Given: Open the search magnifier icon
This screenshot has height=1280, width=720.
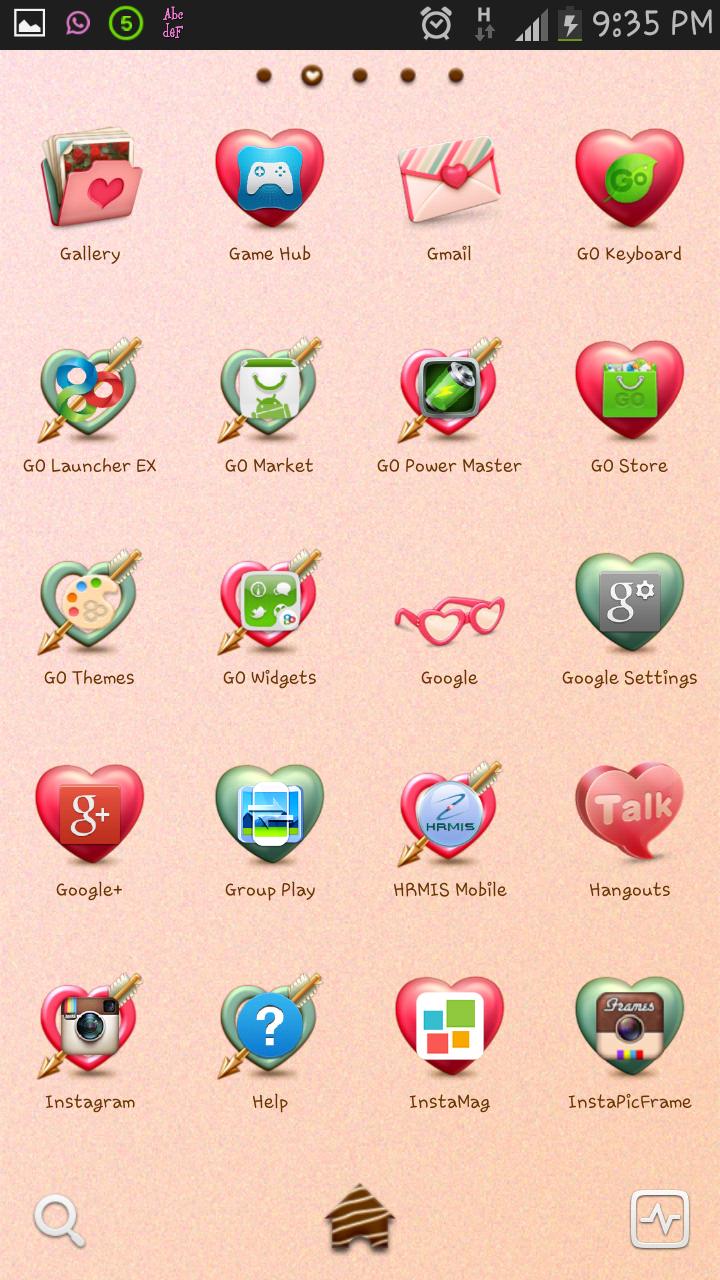Looking at the screenshot, I should pyautogui.click(x=59, y=1220).
